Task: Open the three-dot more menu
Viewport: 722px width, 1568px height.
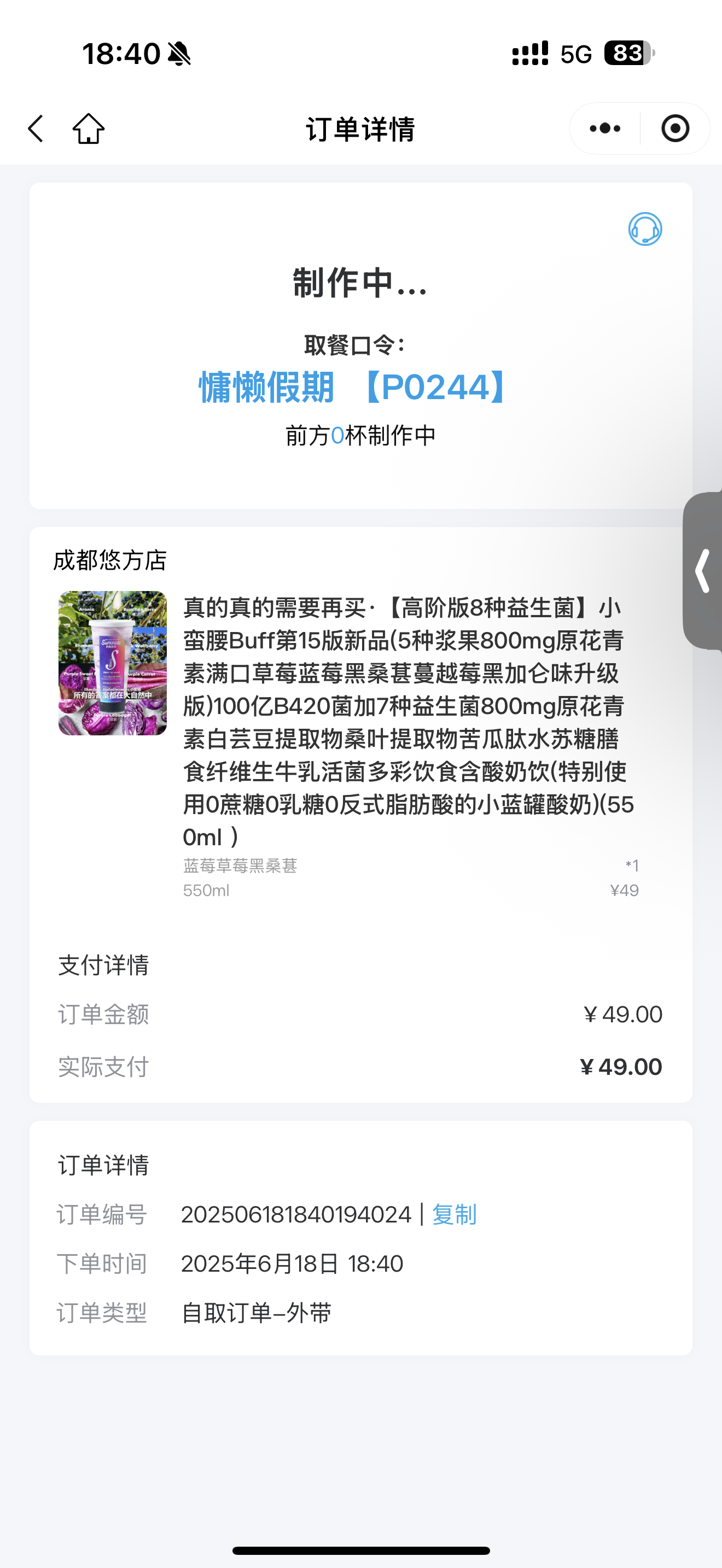Action: pyautogui.click(x=605, y=128)
